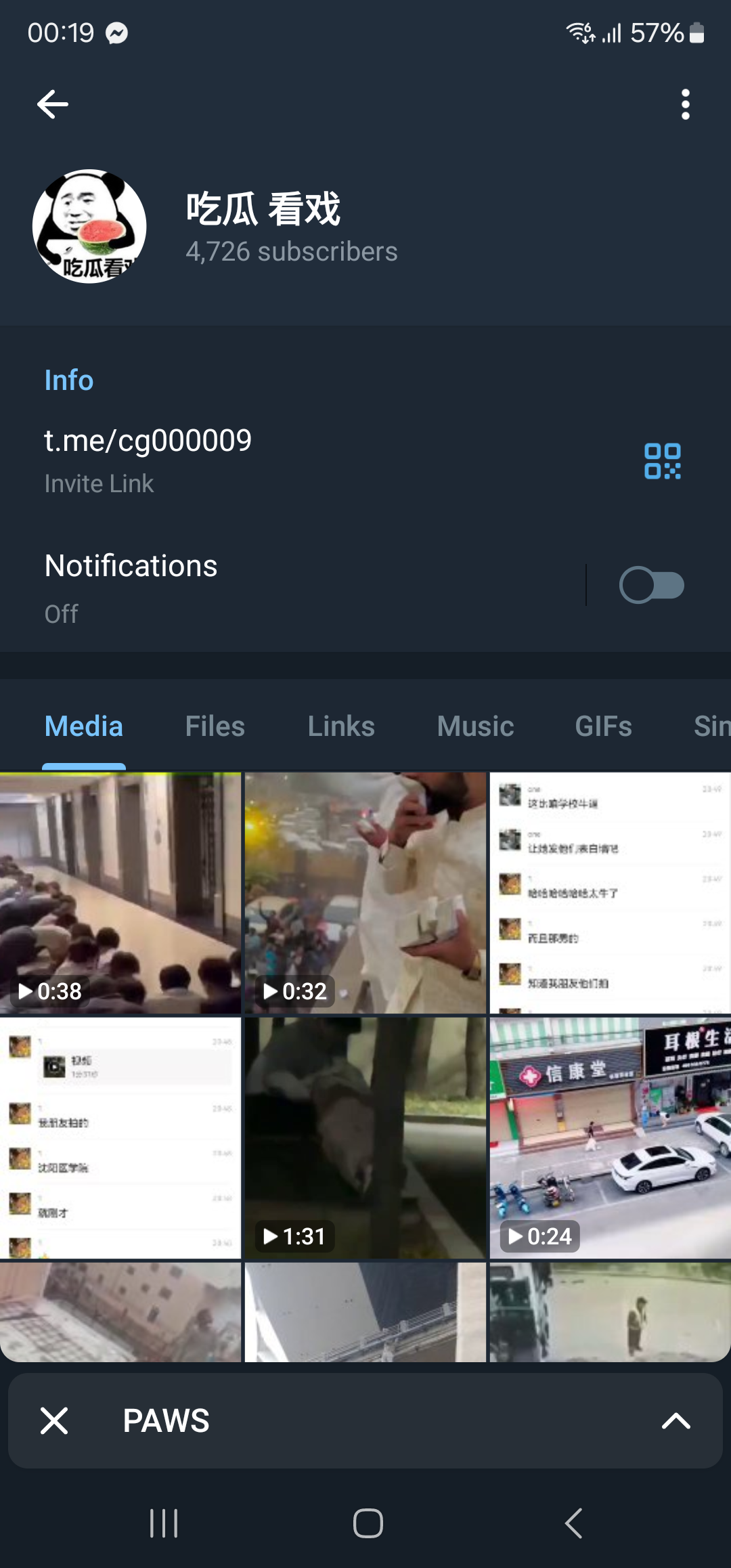Screen dimensions: 731x1568
Task: Open the t.me/cg000009 invite link
Action: 148,439
